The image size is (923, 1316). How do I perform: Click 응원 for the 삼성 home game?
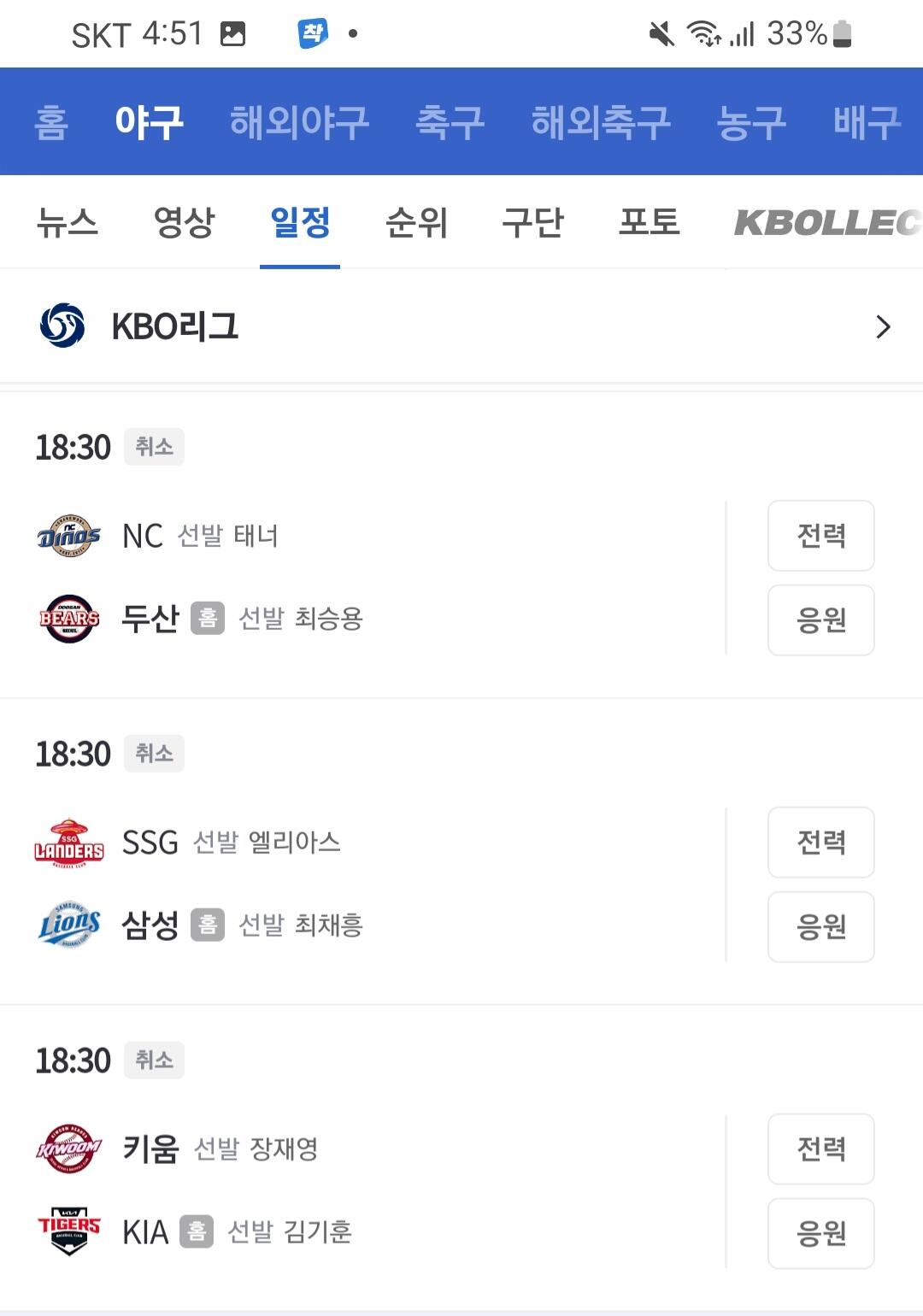(820, 926)
